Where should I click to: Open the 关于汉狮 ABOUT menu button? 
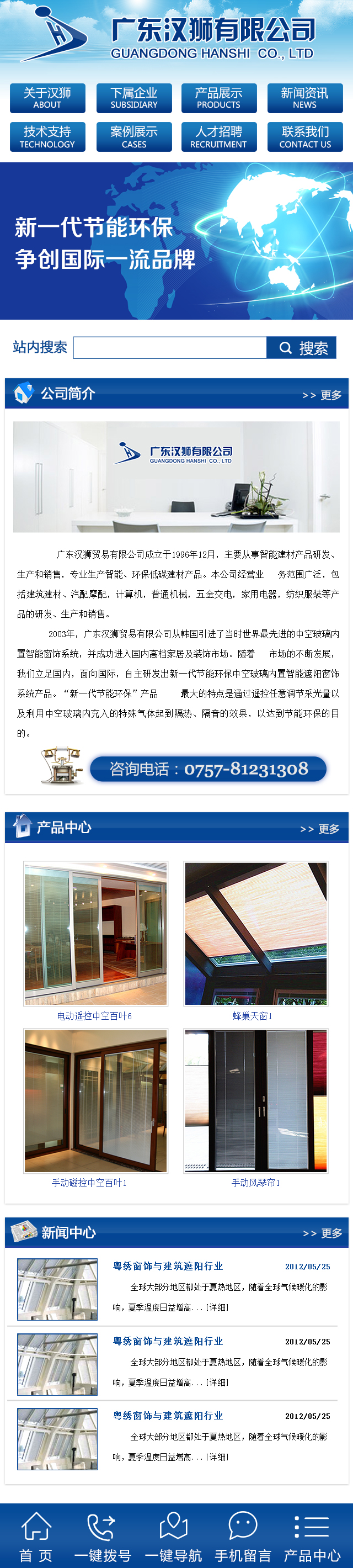47,98
